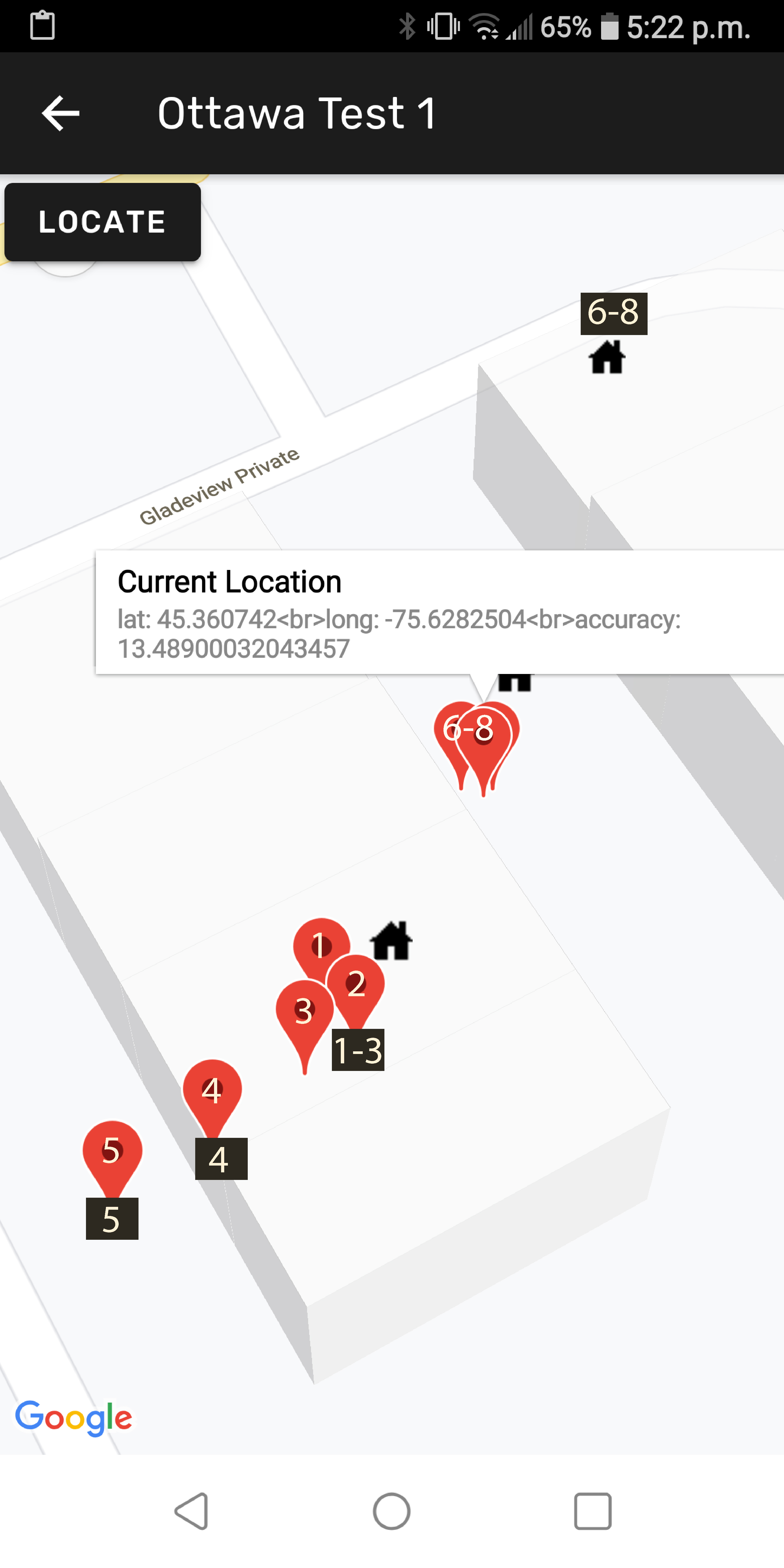
Task: Go to the home screen
Action: [391, 1511]
